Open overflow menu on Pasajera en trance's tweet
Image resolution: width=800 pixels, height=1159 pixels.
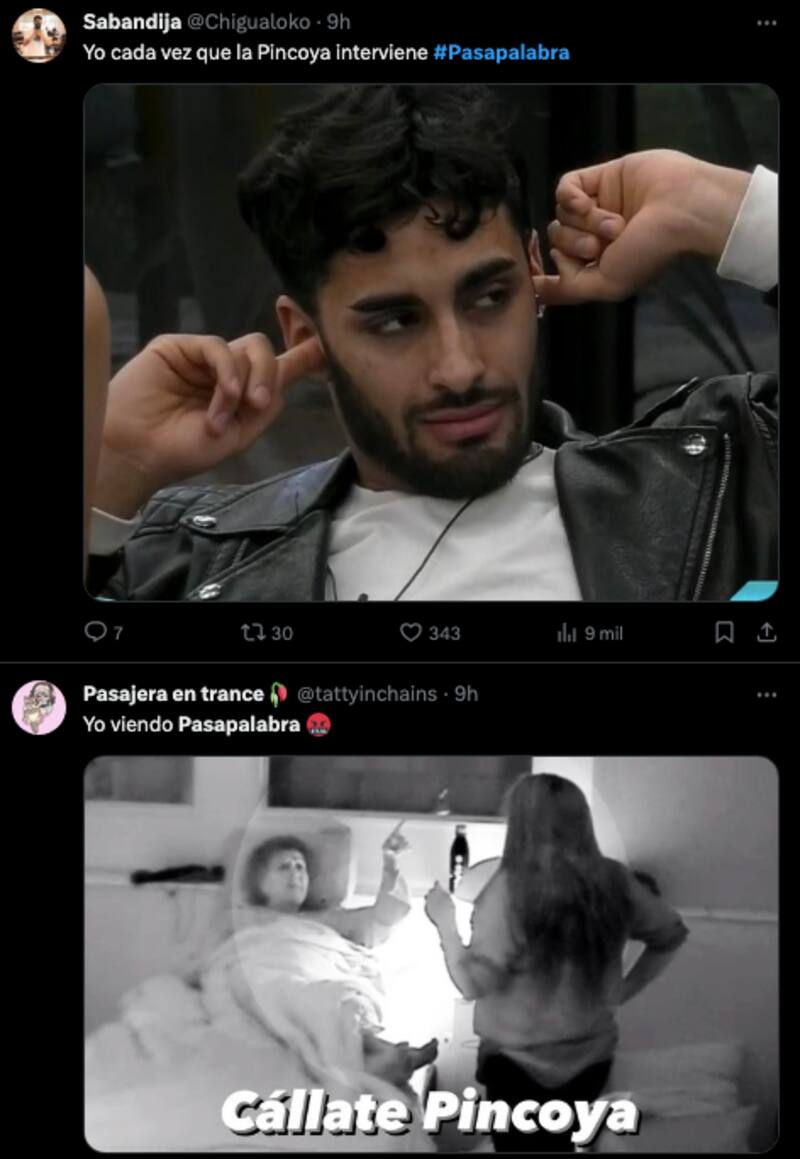click(766, 694)
